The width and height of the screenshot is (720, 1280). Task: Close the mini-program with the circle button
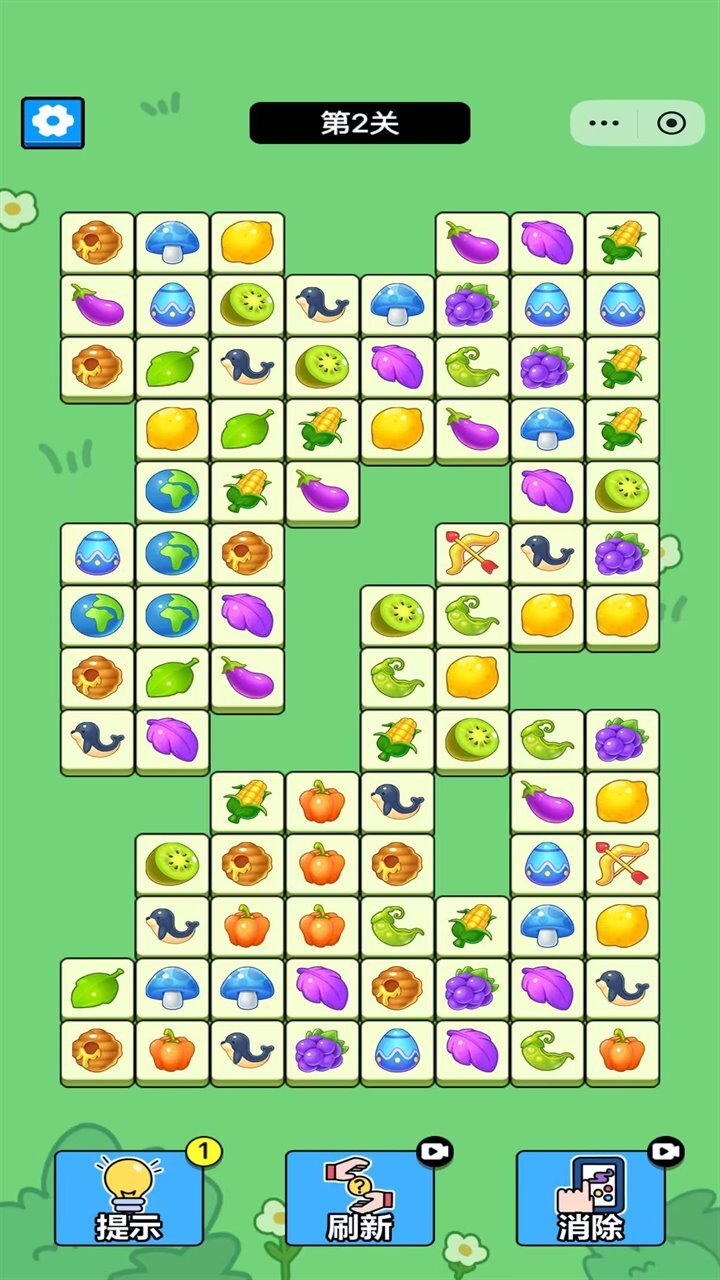pyautogui.click(x=672, y=123)
